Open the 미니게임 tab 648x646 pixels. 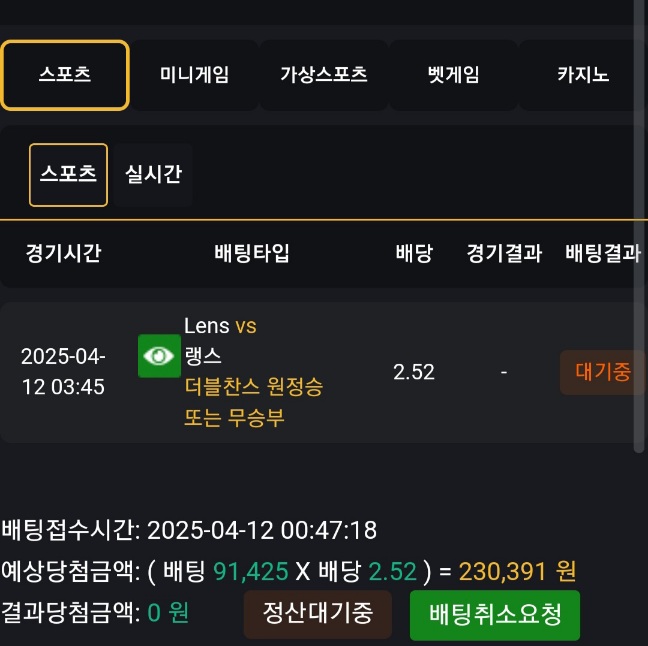[x=194, y=75]
